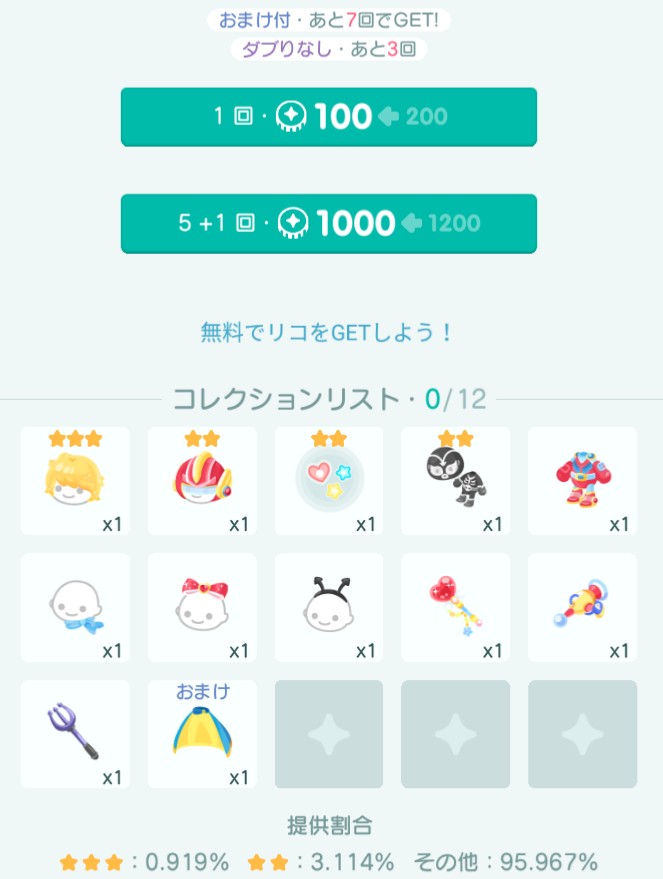This screenshot has height=879, width=663.
Task: Open the purple trident item
Action: click(x=75, y=734)
